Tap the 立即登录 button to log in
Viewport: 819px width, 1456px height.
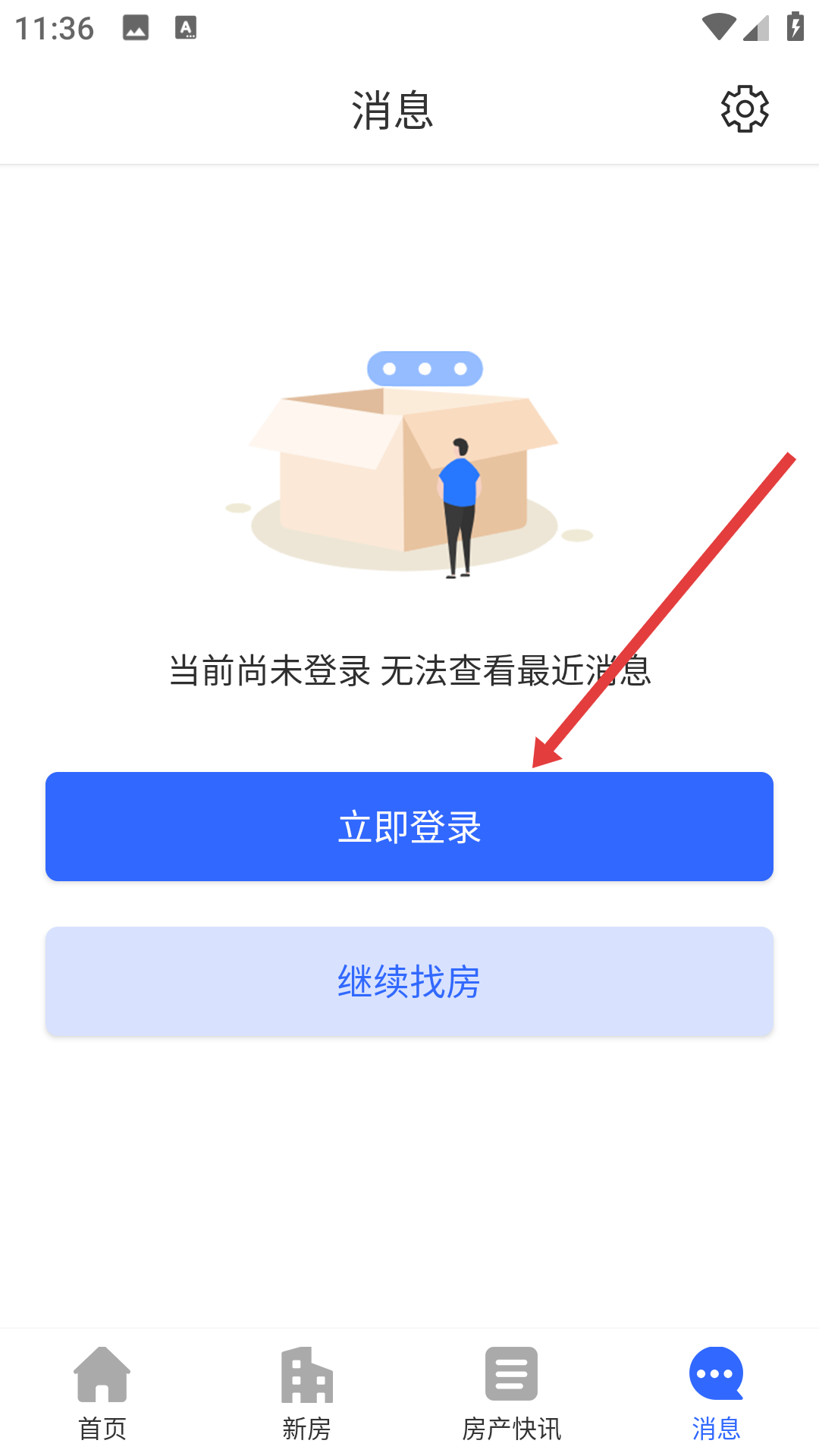click(409, 827)
